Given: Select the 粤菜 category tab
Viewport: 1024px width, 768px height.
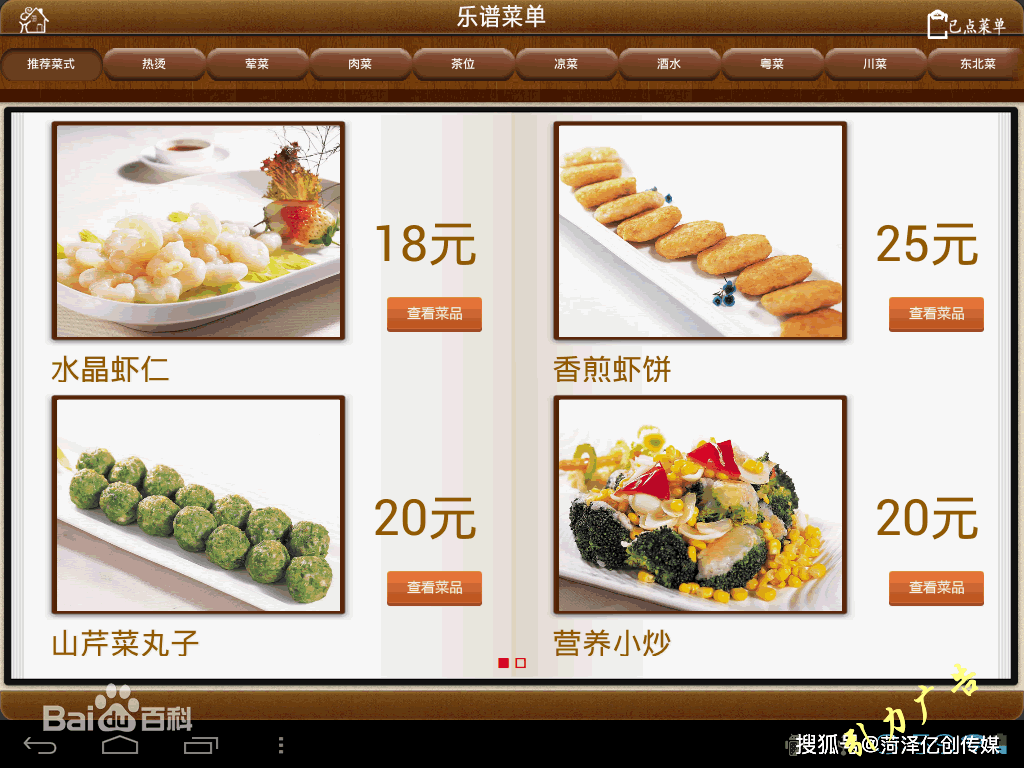Looking at the screenshot, I should pyautogui.click(x=772, y=64).
